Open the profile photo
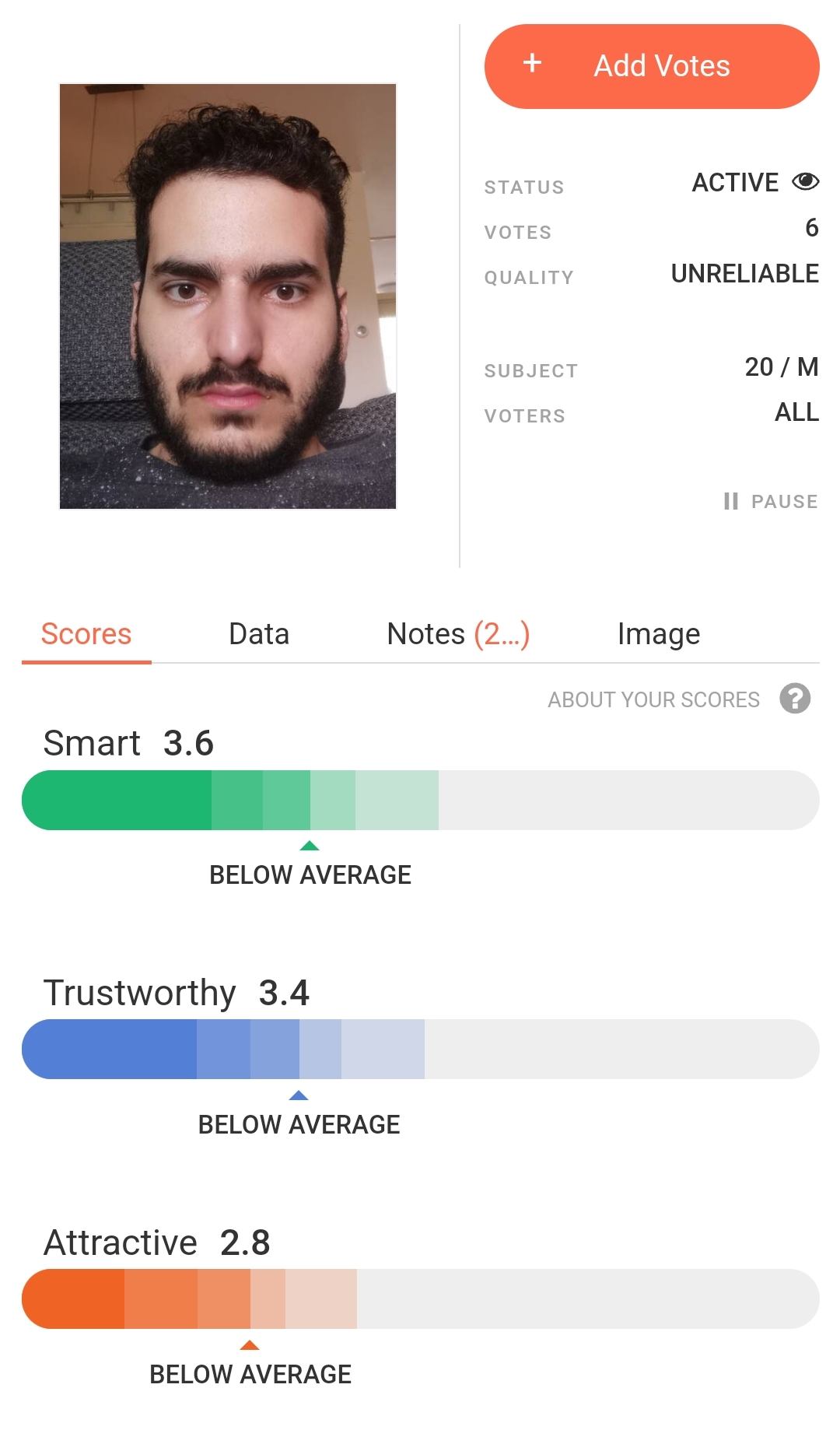This screenshot has height=1444, width=840. (x=228, y=296)
